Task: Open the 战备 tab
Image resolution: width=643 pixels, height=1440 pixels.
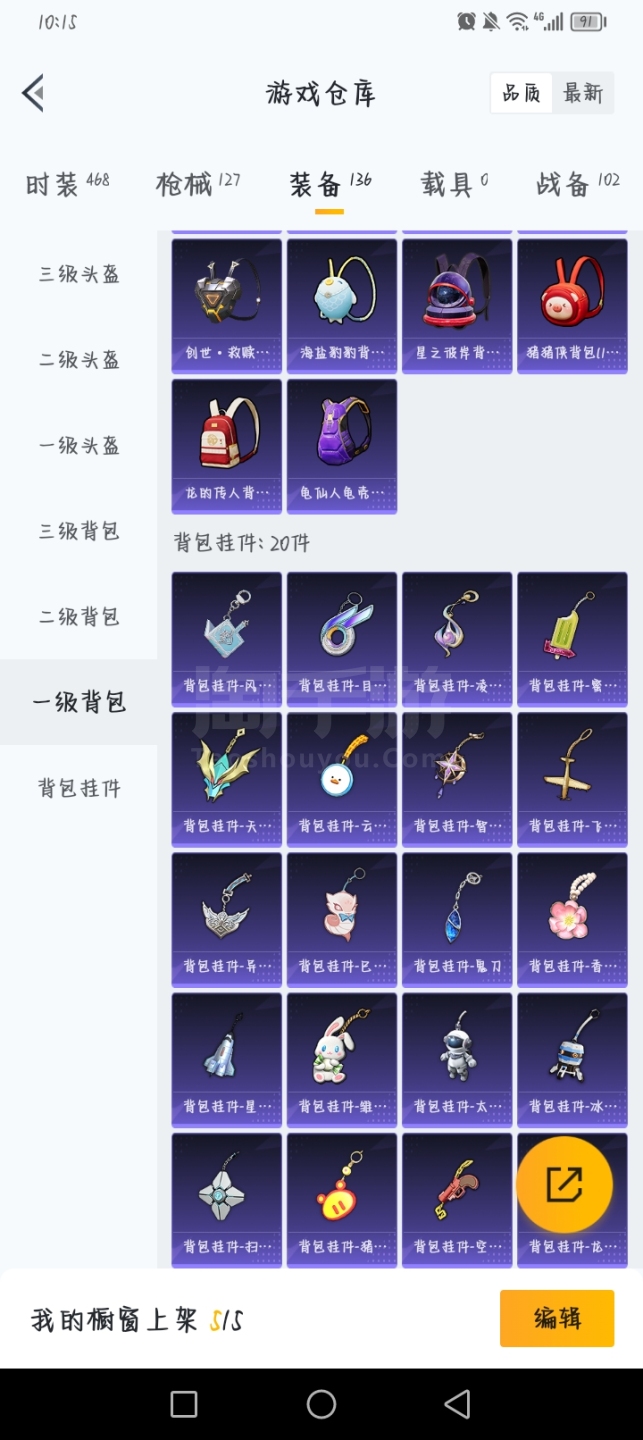Action: pyautogui.click(x=578, y=184)
